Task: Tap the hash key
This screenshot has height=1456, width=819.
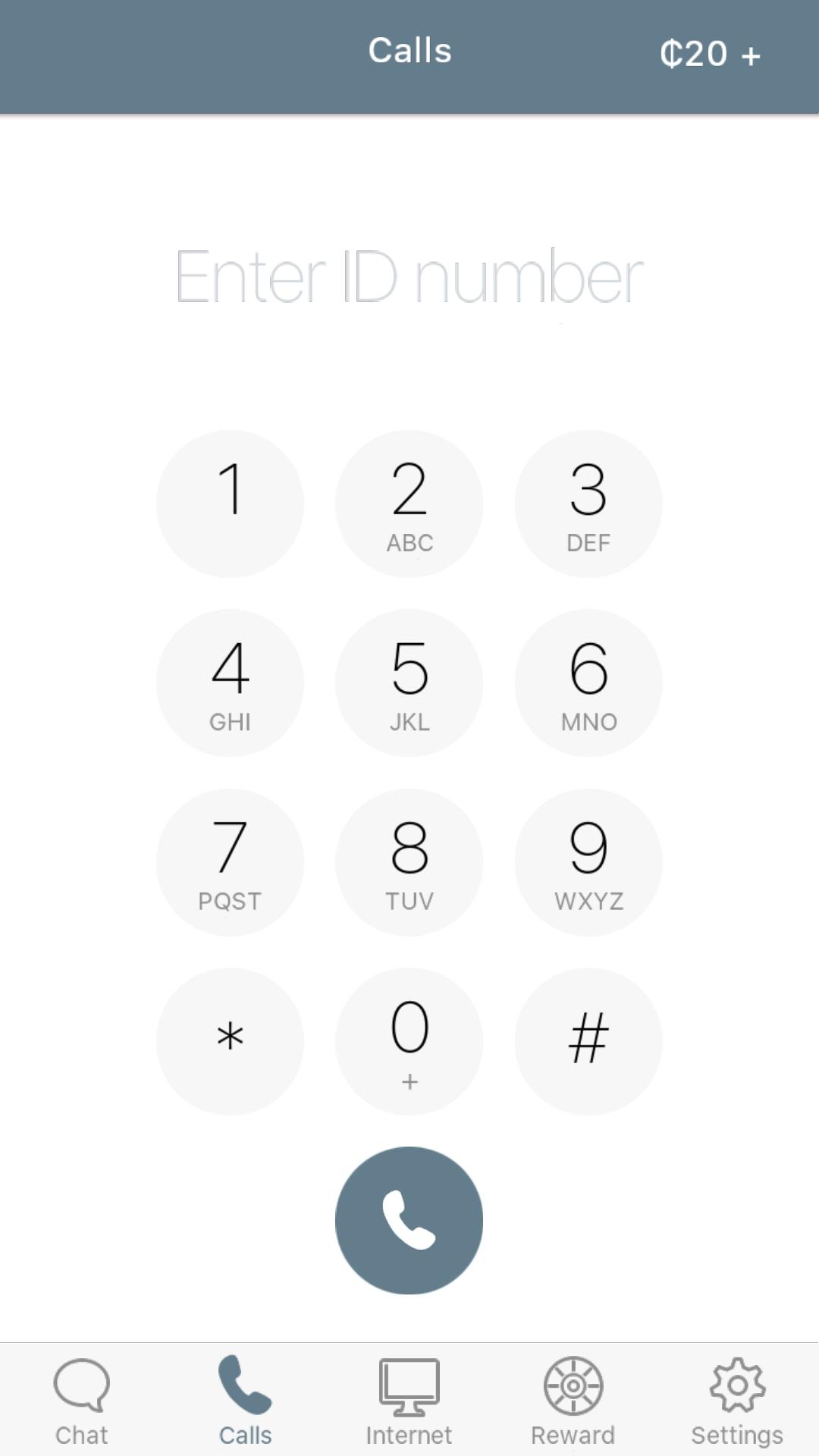Action: point(588,1041)
